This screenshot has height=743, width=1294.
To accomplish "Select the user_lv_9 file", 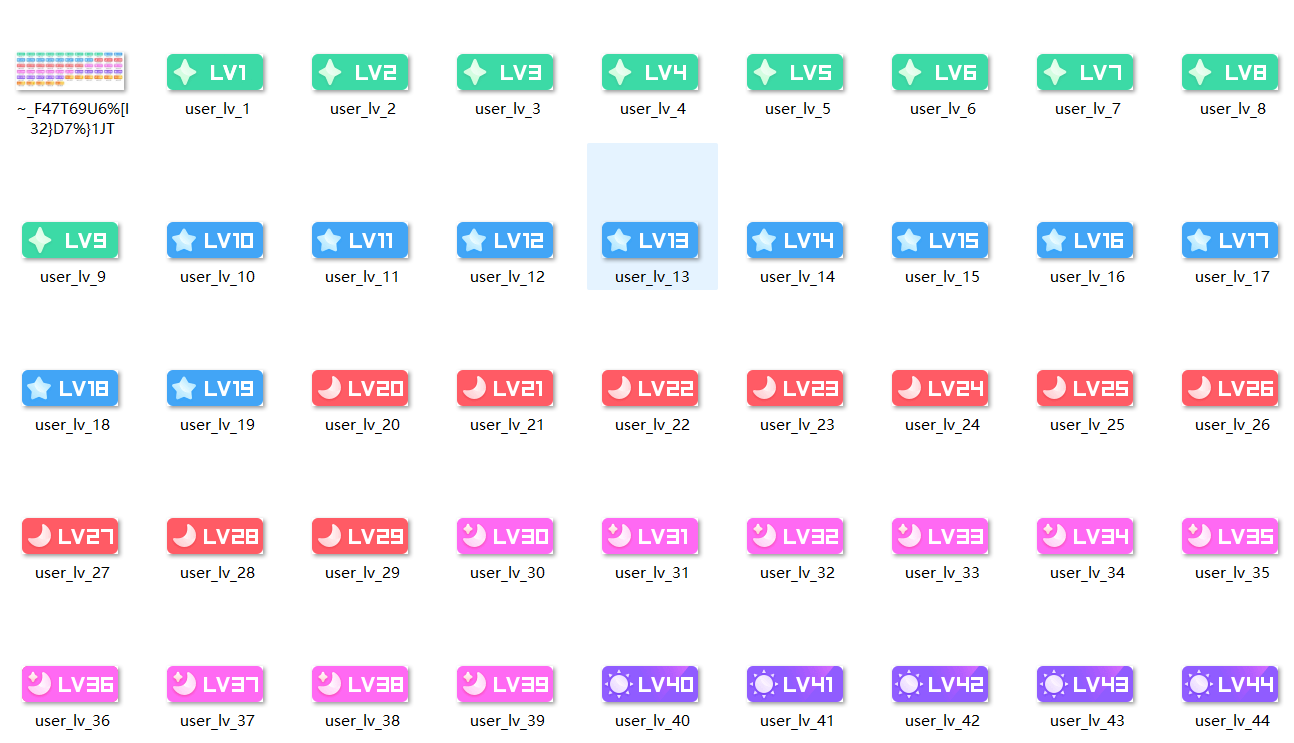I will pyautogui.click(x=71, y=241).
